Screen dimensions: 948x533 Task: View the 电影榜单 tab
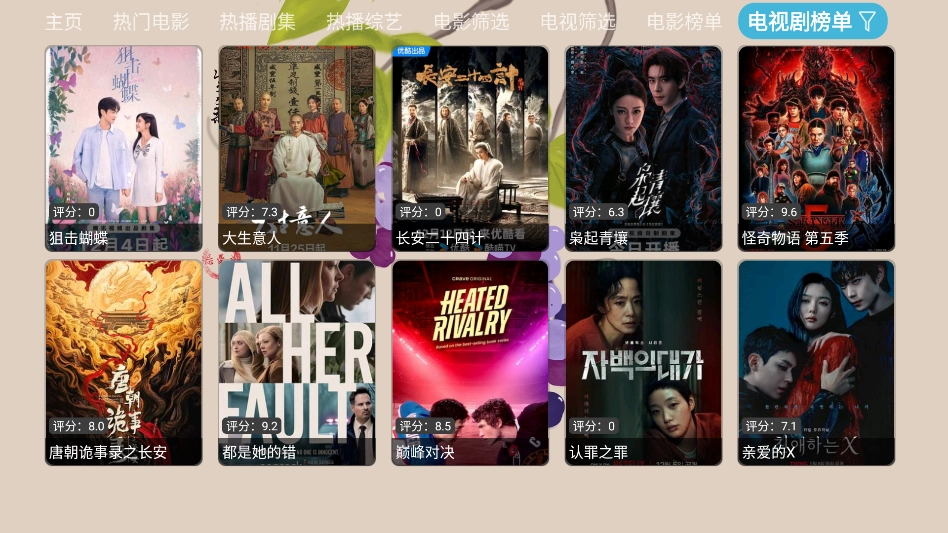click(x=684, y=22)
